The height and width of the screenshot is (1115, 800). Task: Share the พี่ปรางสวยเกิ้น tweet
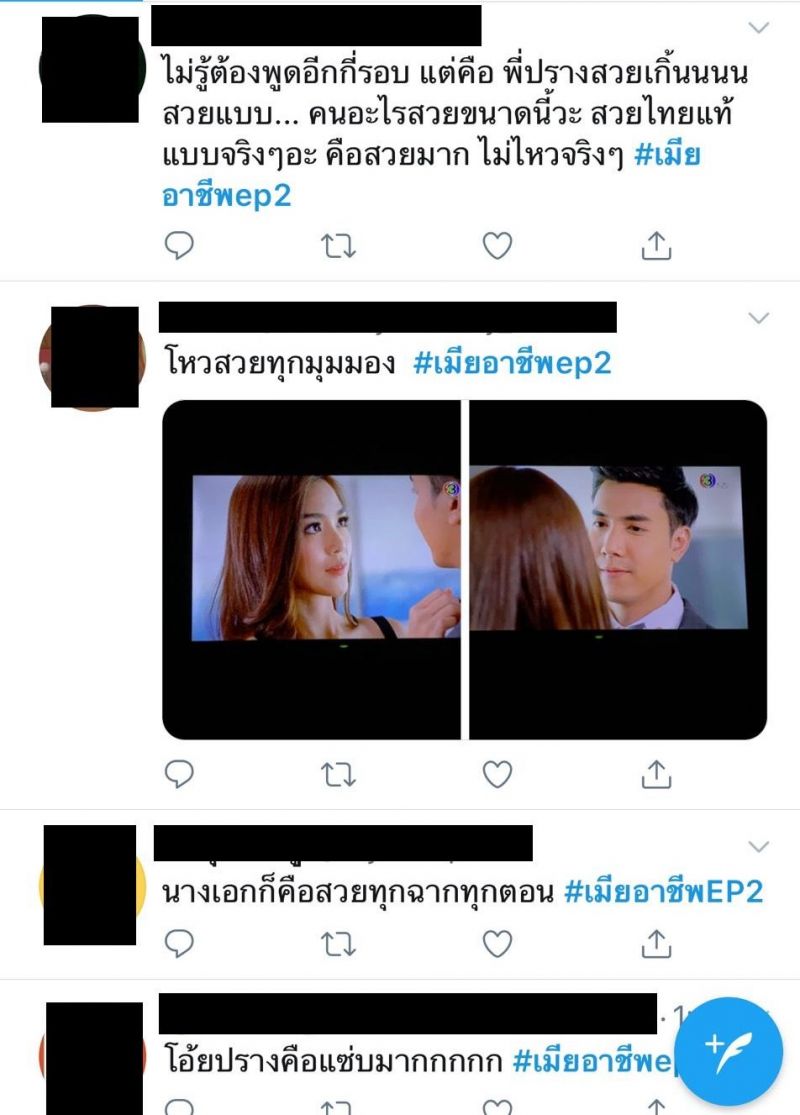pos(656,245)
